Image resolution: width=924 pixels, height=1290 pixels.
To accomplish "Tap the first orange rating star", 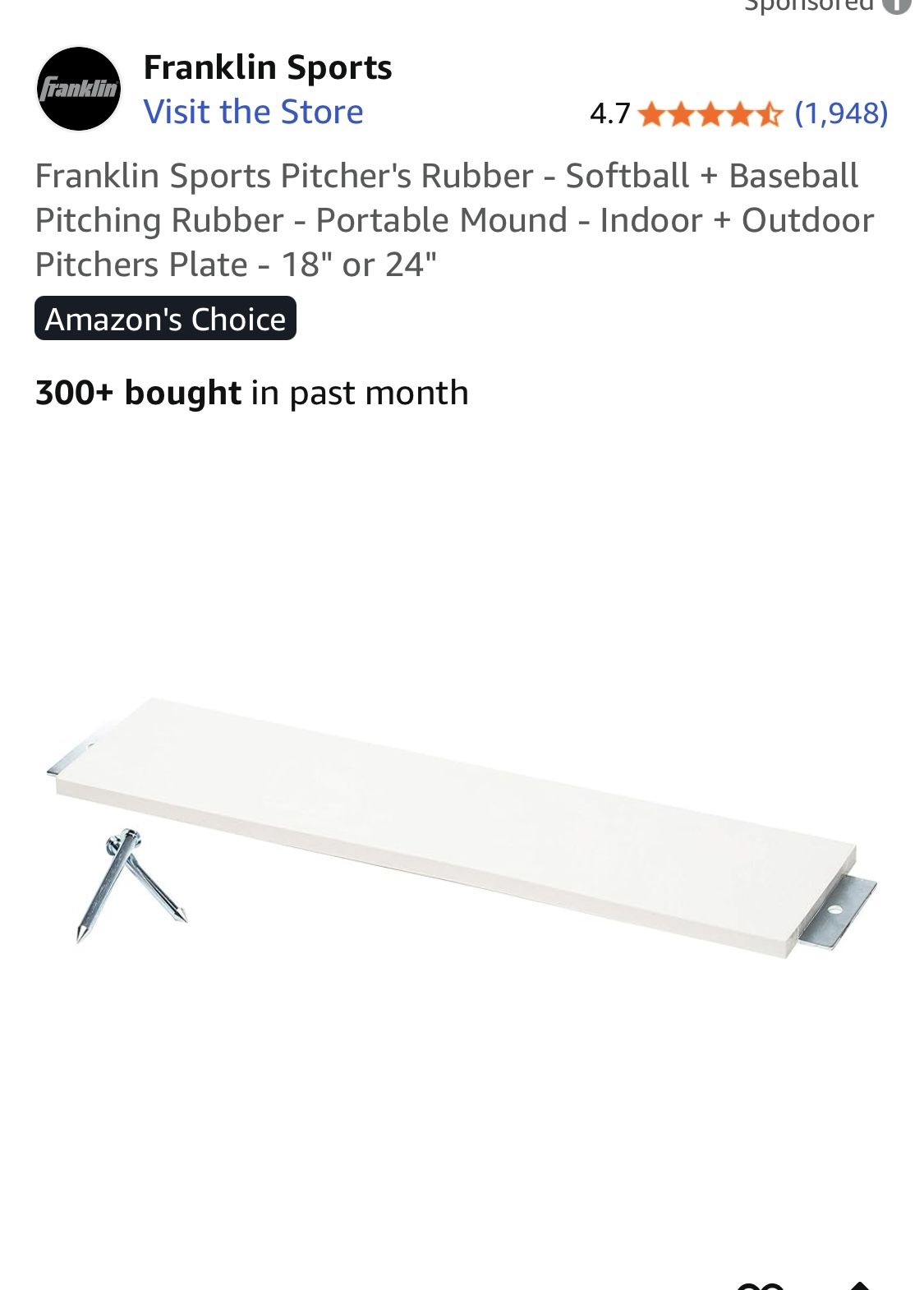I will (651, 115).
